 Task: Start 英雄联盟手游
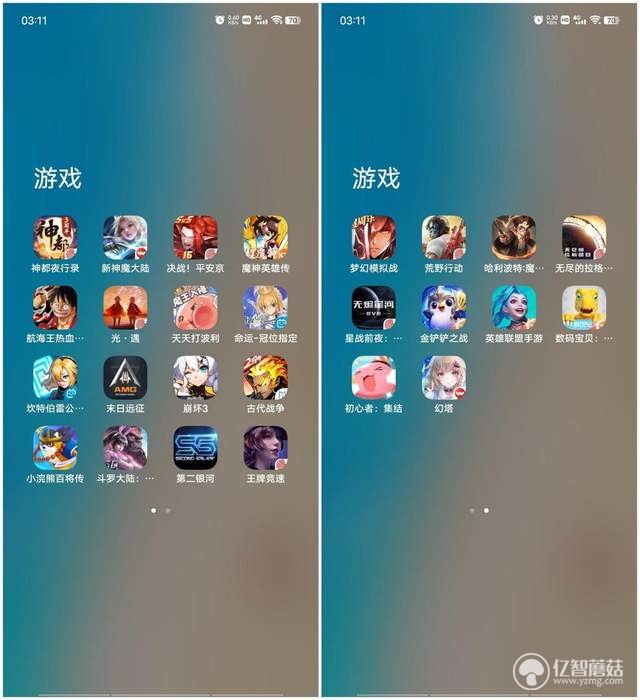click(513, 308)
